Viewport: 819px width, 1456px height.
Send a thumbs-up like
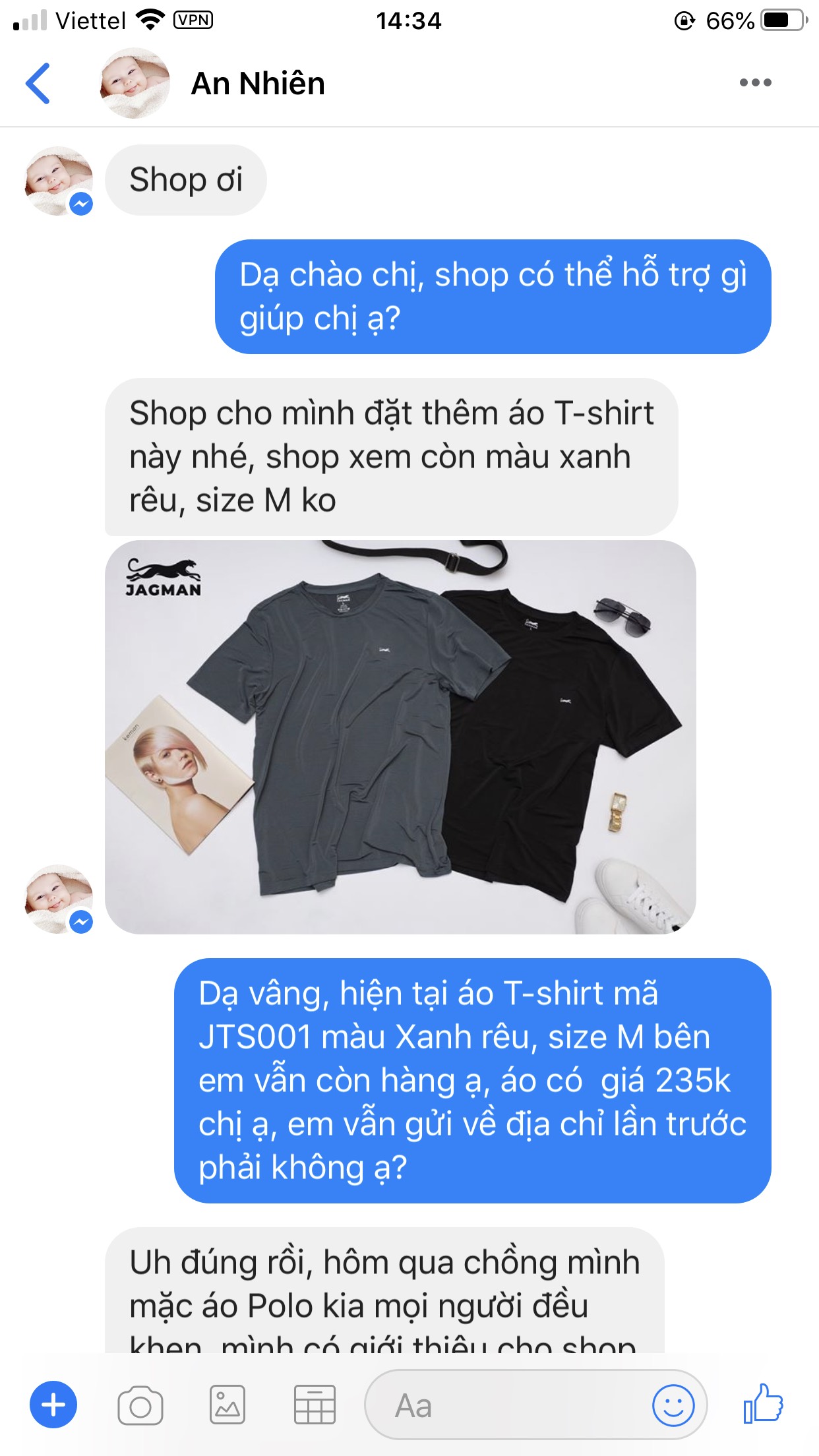(763, 1404)
